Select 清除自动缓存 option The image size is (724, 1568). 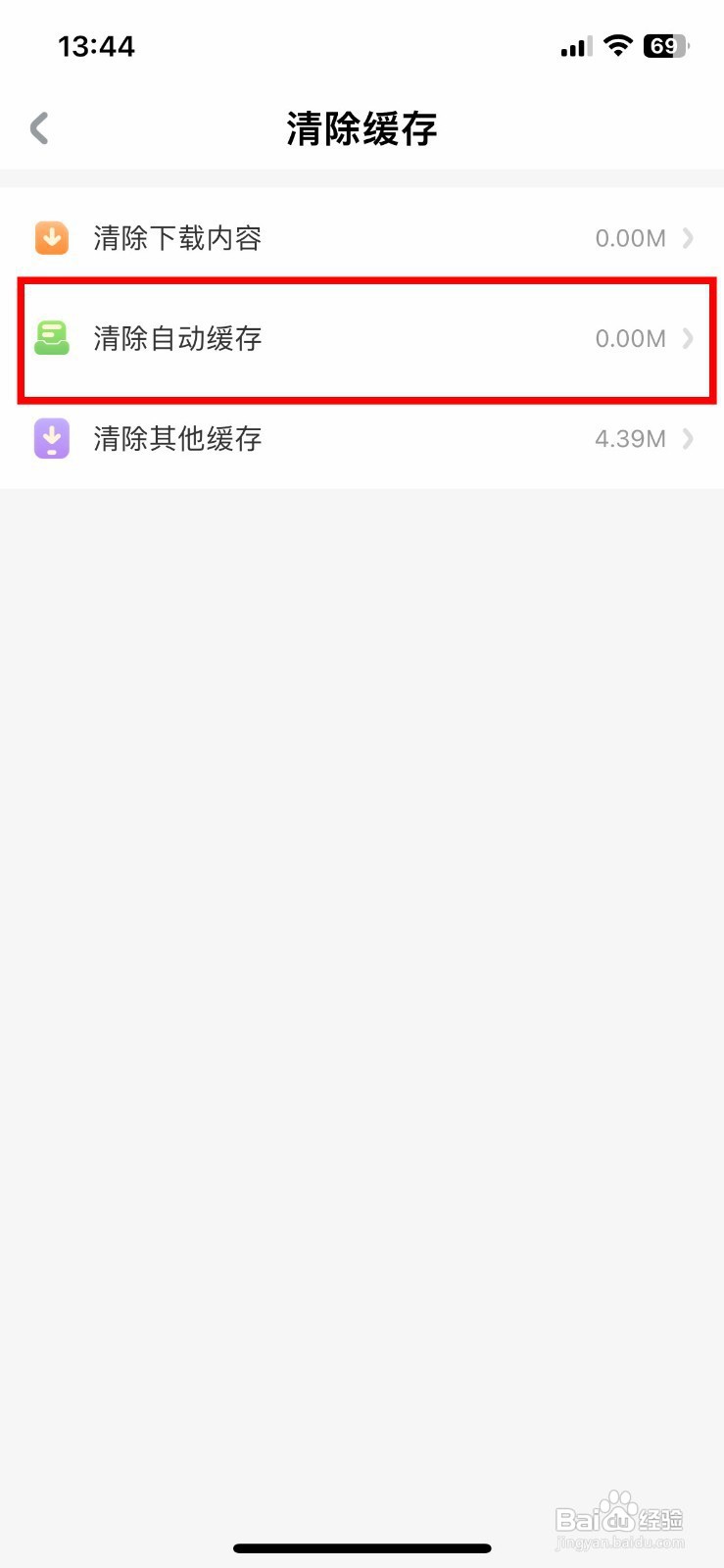point(362,338)
